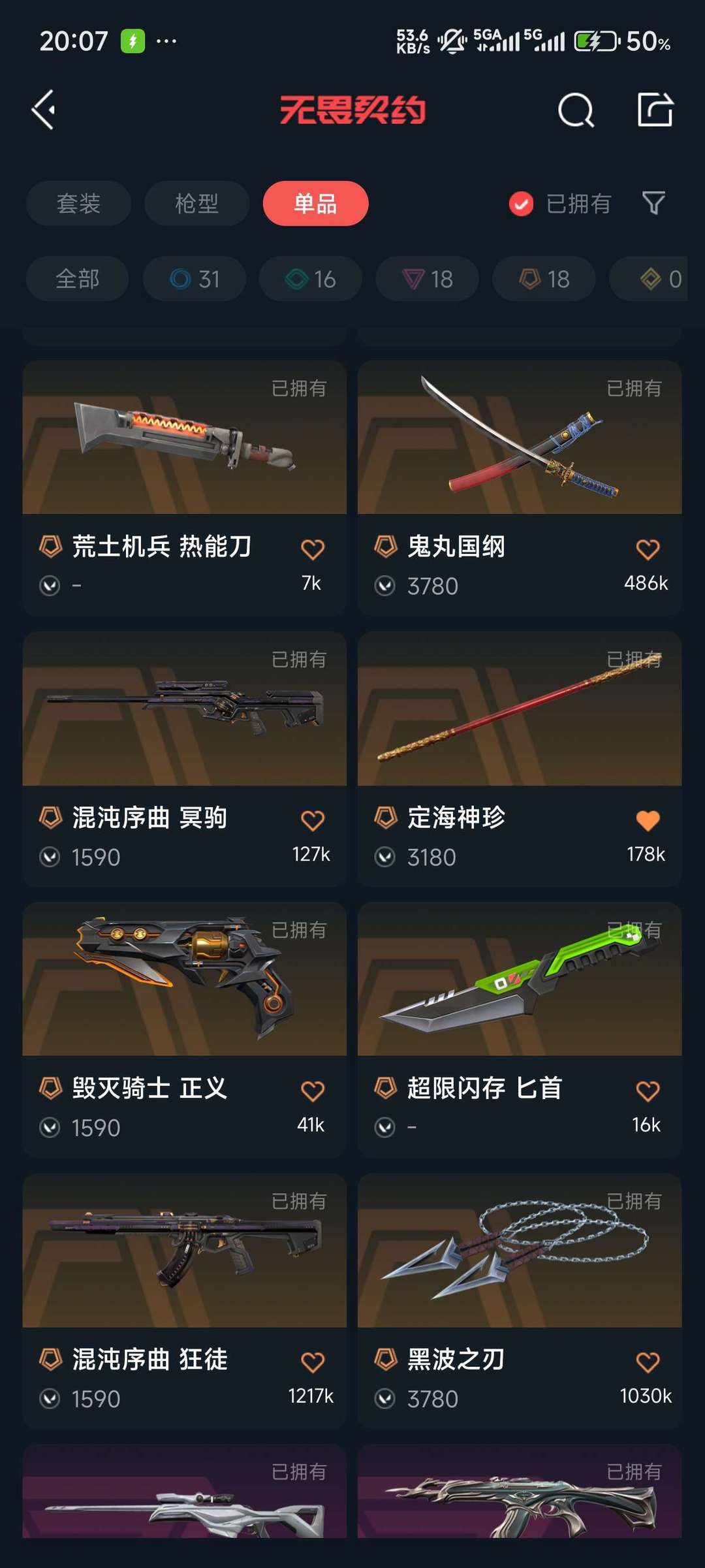The height and width of the screenshot is (1568, 705).
Task: Filter by the green tier chip showing 16
Action: pyautogui.click(x=310, y=279)
